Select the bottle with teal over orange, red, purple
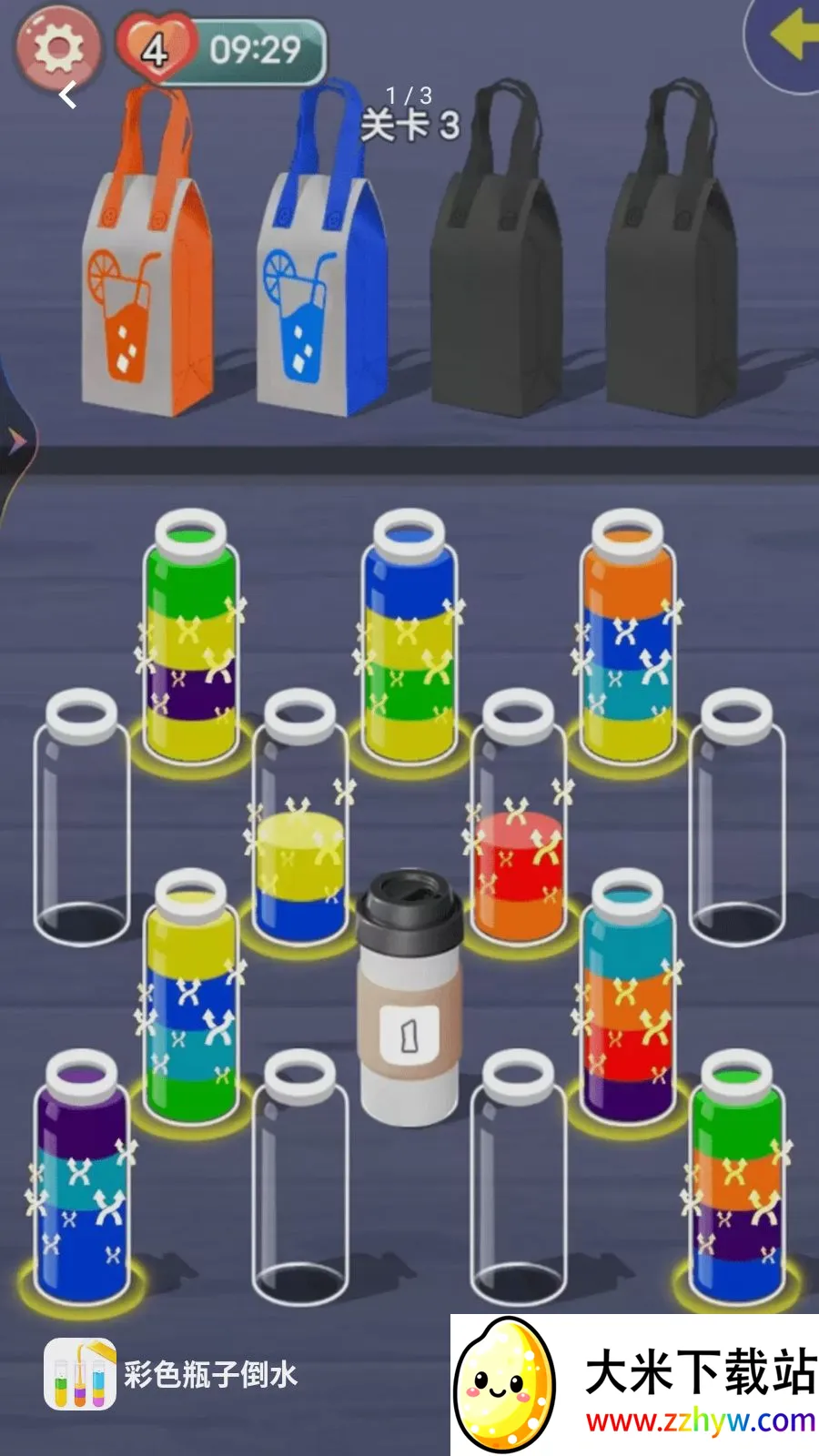This screenshot has height=1456, width=819. pyautogui.click(x=627, y=994)
